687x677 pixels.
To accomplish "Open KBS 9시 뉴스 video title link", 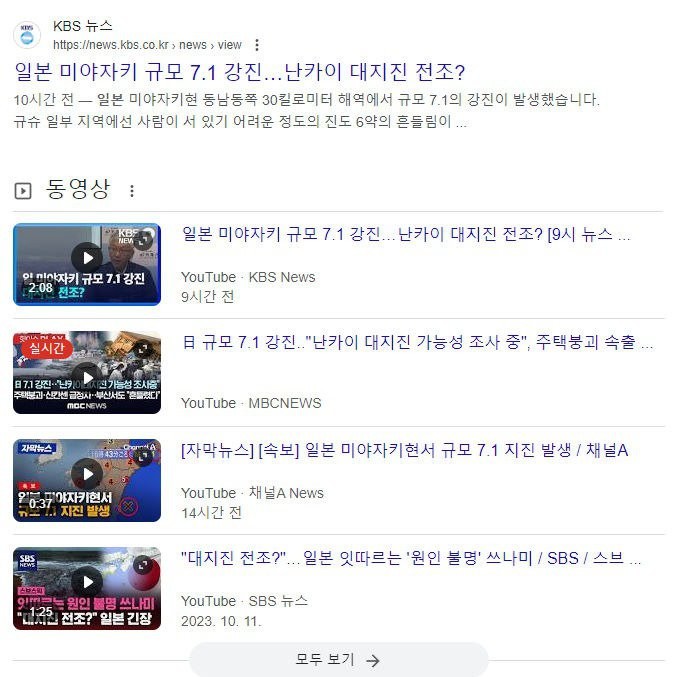I will 405,235.
